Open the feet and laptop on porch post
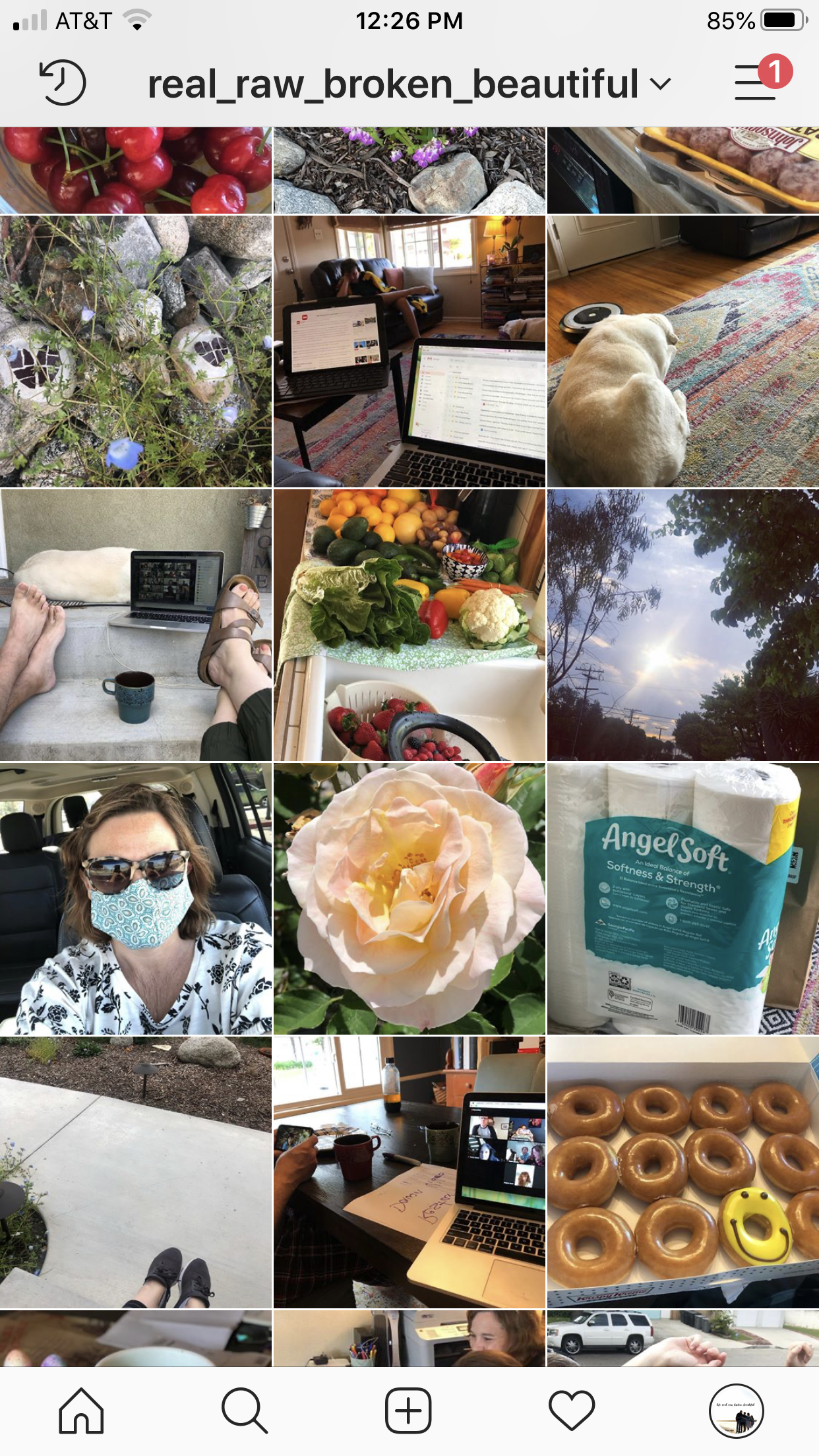Screen dimensions: 819x1456 click(x=135, y=624)
